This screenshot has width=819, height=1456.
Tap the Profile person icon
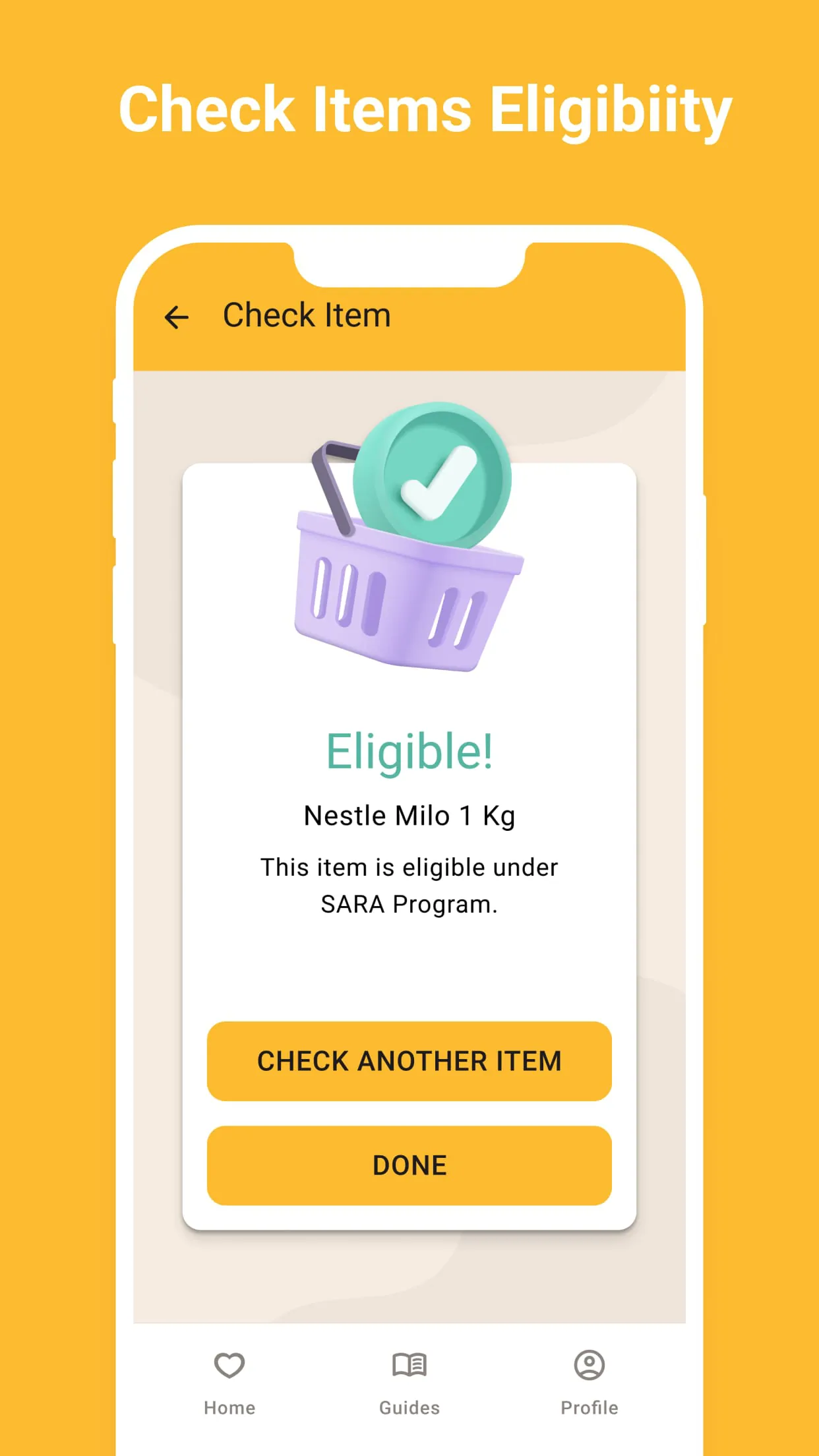[x=589, y=1364]
